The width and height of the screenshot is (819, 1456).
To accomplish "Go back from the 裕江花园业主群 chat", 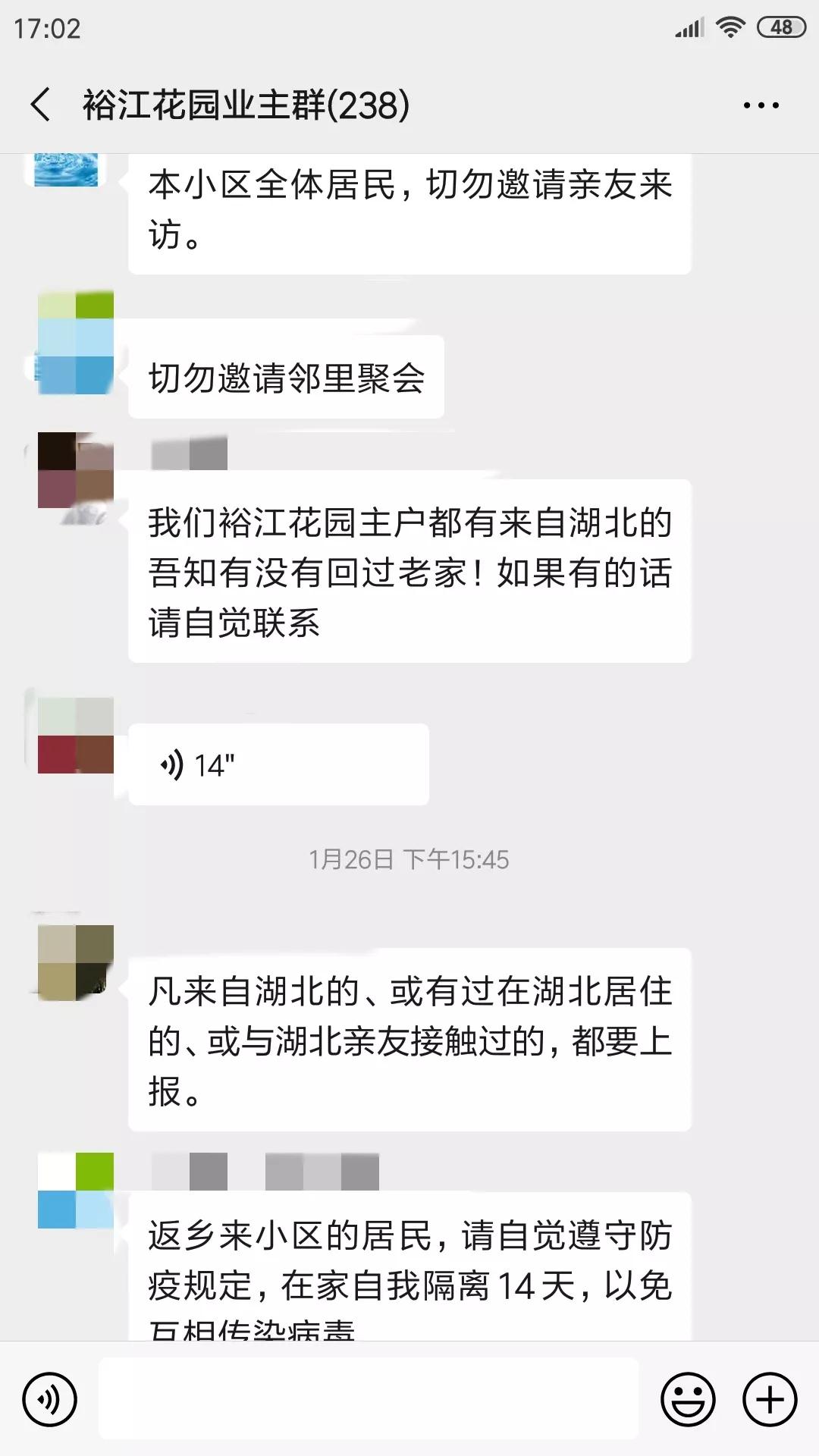I will (x=41, y=105).
